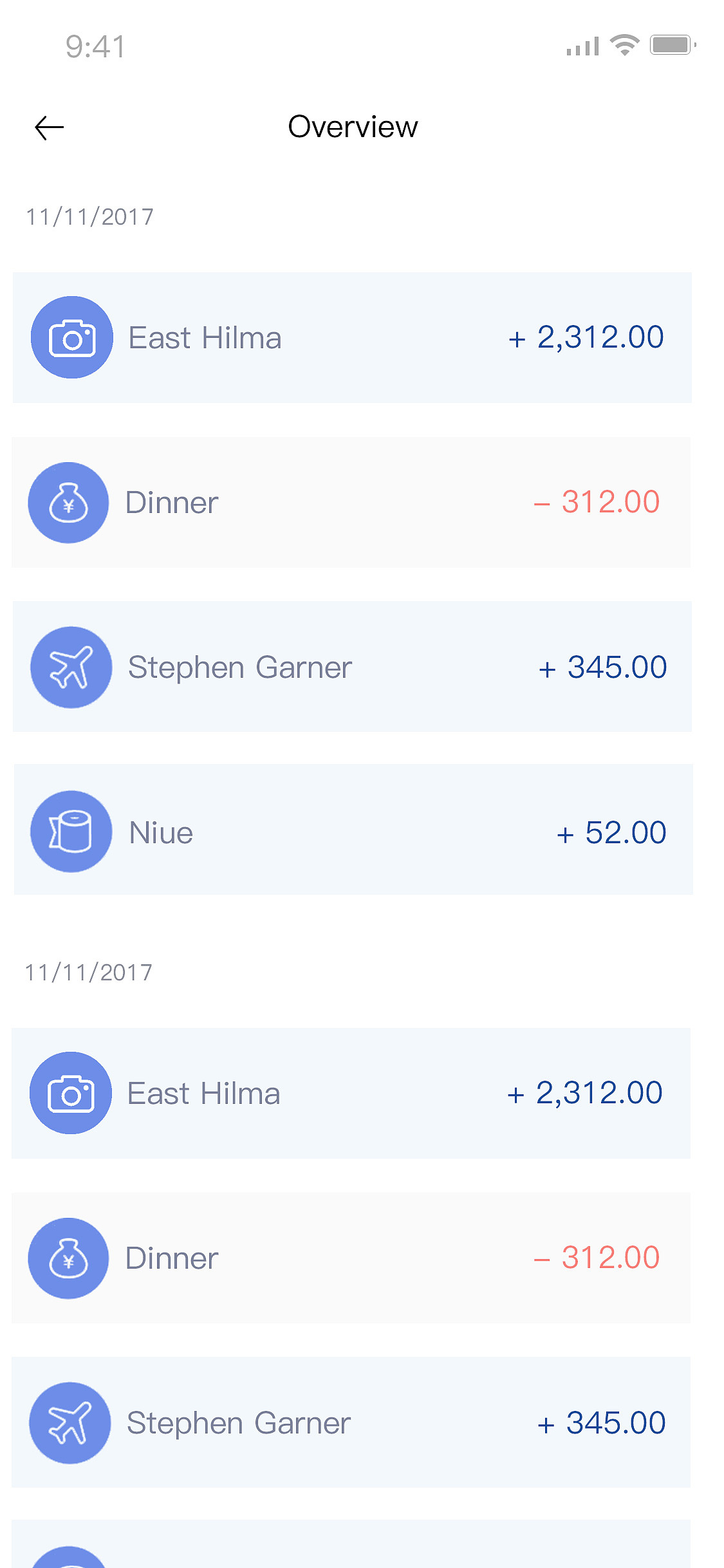Click the +345.00 Stephen Garner amount
This screenshot has height=1568, width=724.
pyautogui.click(x=605, y=667)
